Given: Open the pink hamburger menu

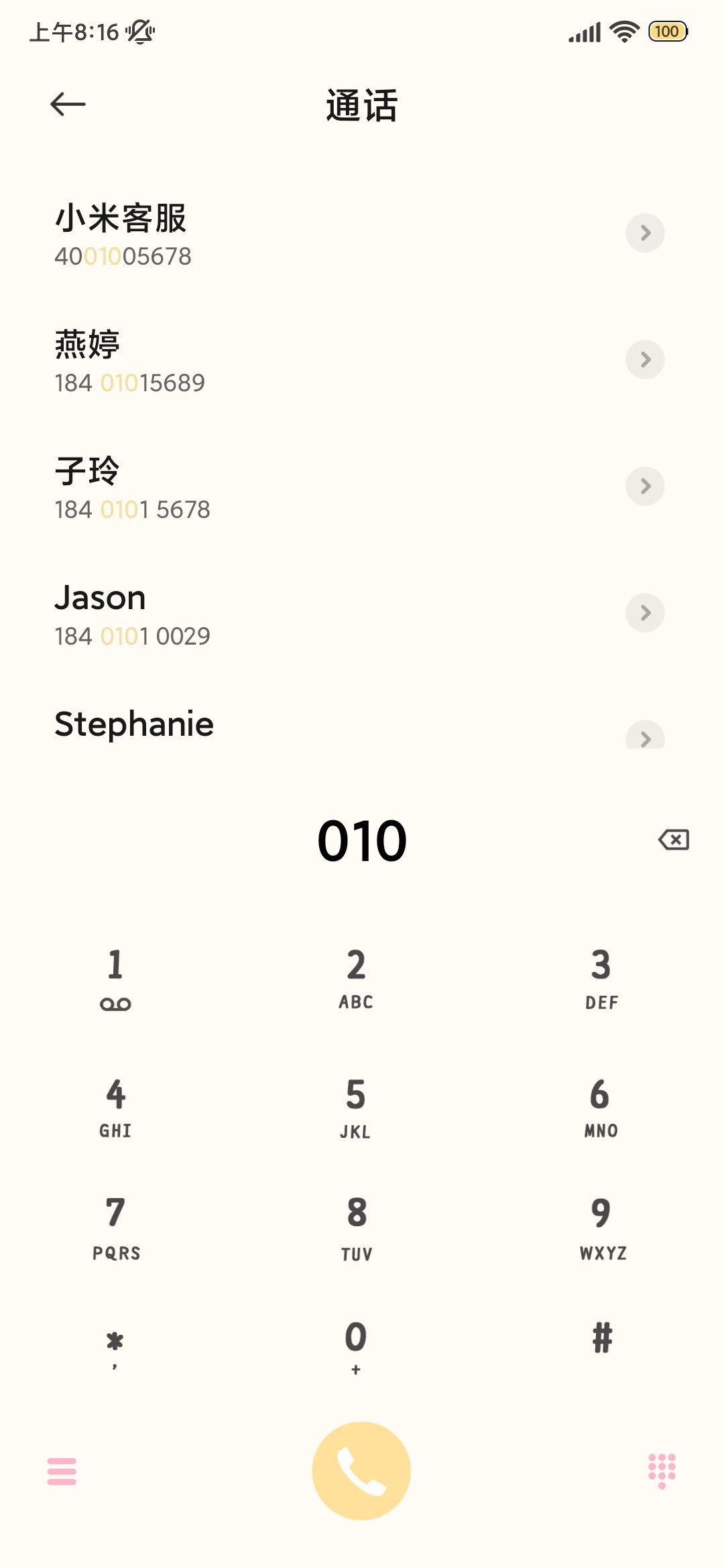Looking at the screenshot, I should (62, 1471).
